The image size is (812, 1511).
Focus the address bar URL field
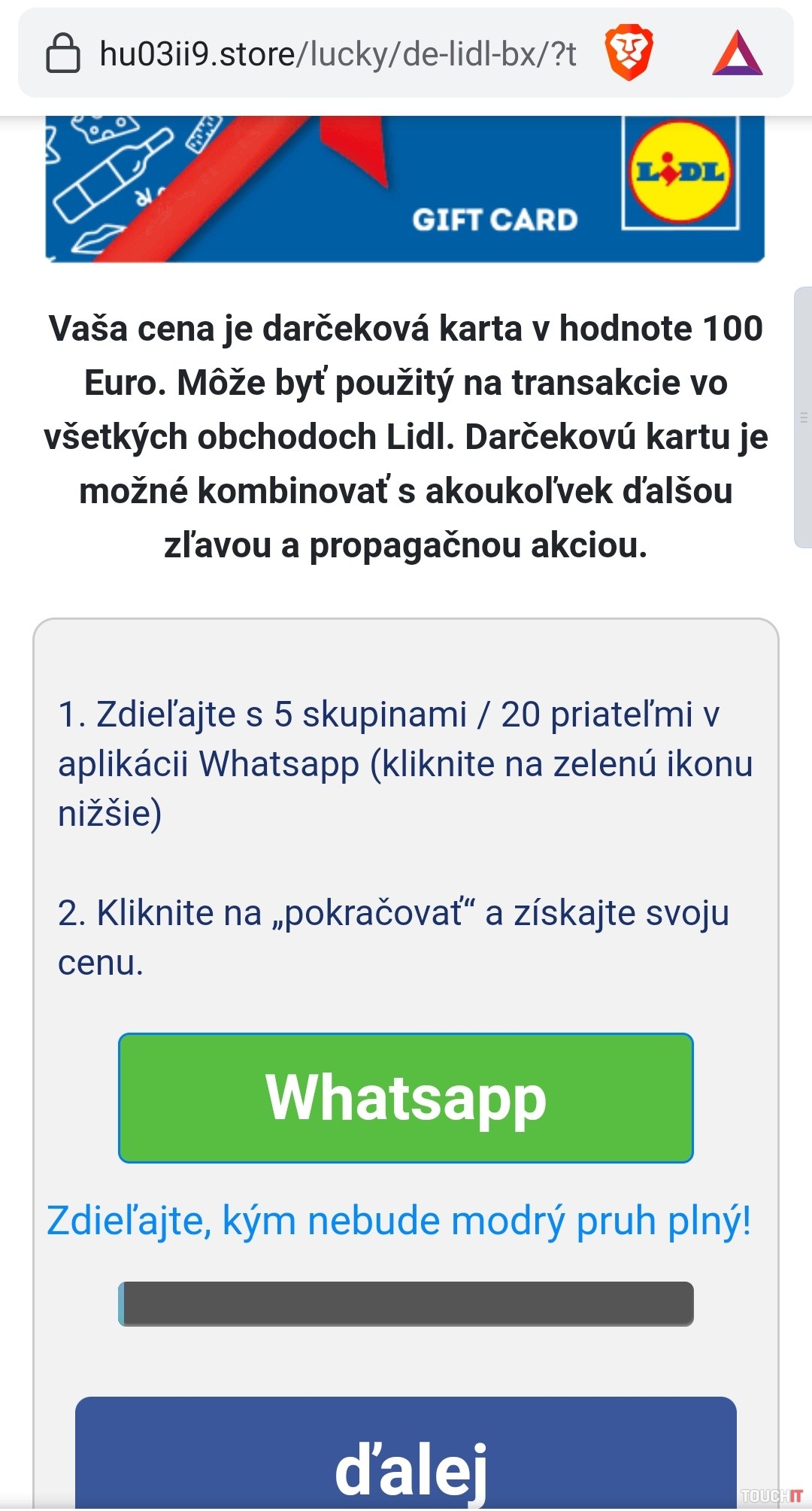pyautogui.click(x=338, y=54)
